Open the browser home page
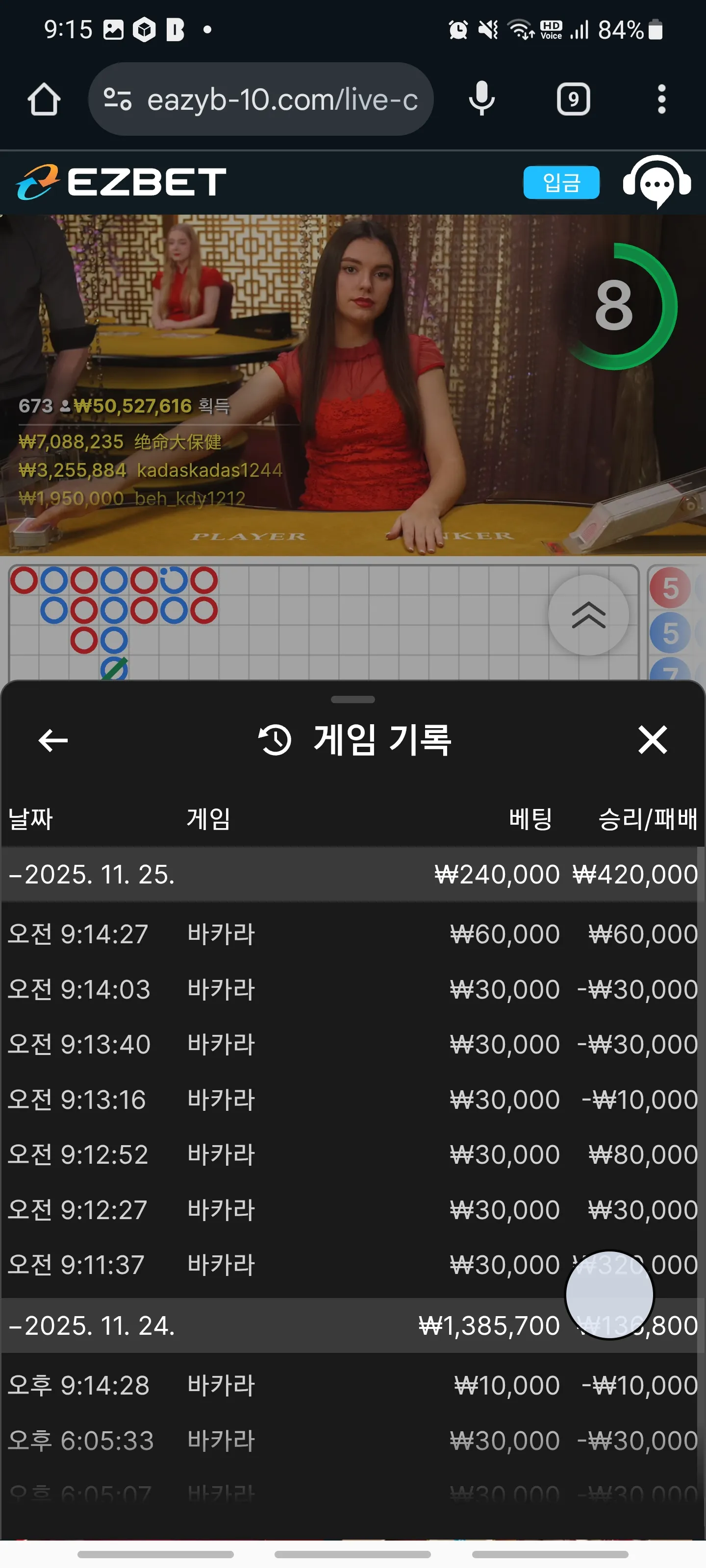 click(44, 99)
